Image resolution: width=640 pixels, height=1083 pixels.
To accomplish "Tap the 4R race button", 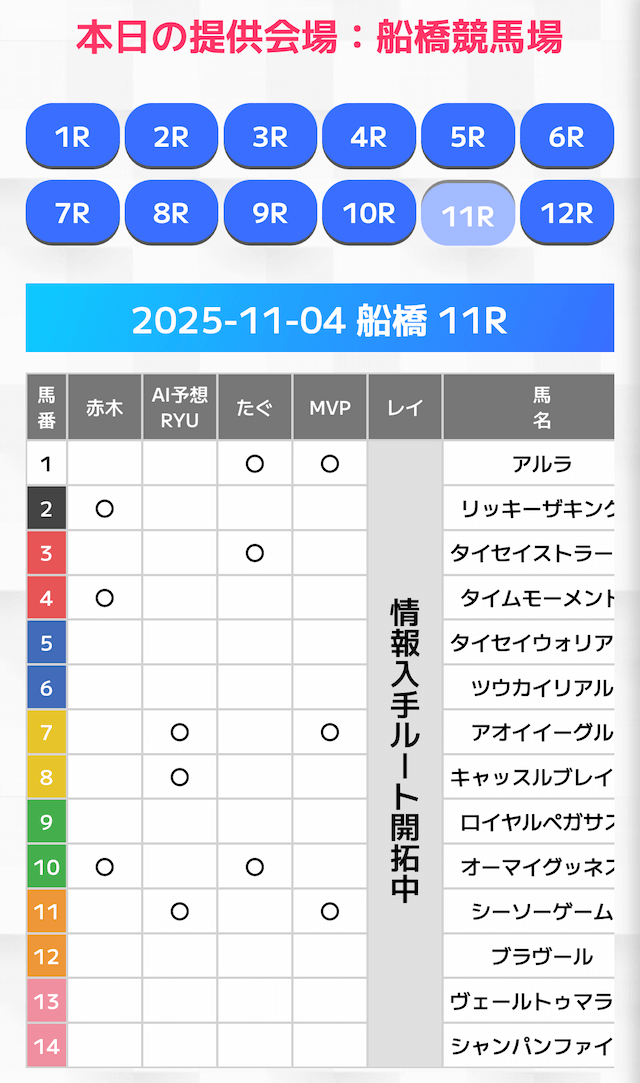I will [x=369, y=137].
